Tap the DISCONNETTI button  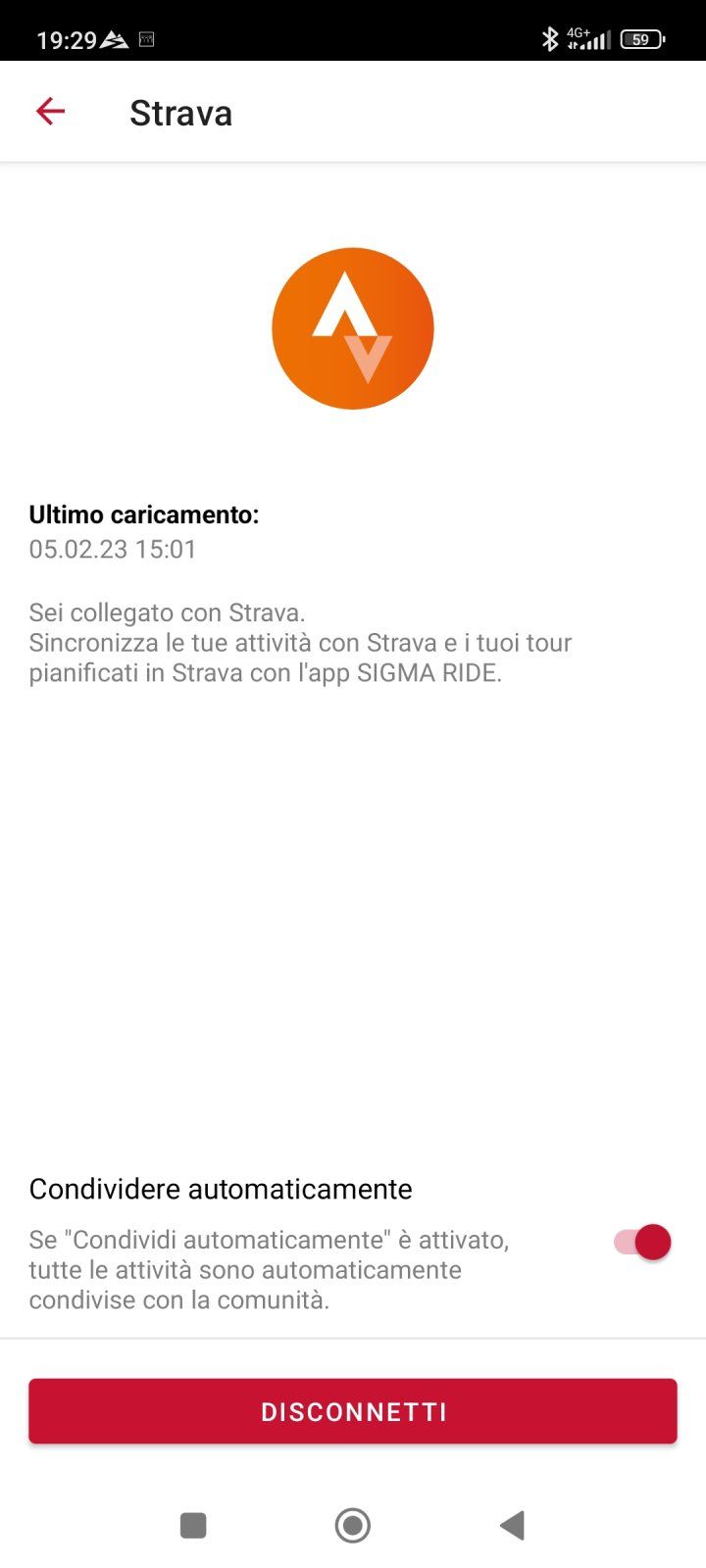353,1411
